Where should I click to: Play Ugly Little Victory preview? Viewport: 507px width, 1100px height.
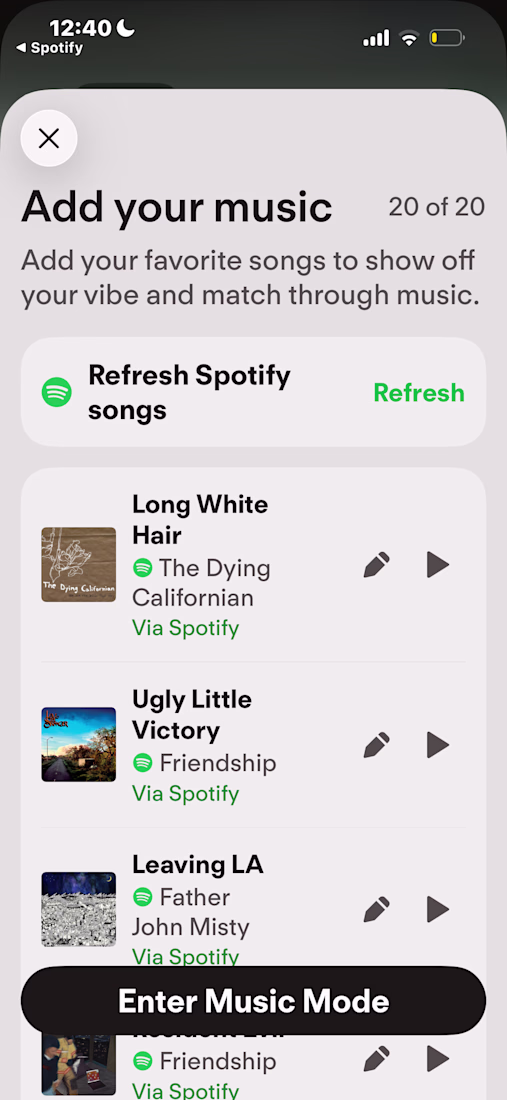point(438,744)
